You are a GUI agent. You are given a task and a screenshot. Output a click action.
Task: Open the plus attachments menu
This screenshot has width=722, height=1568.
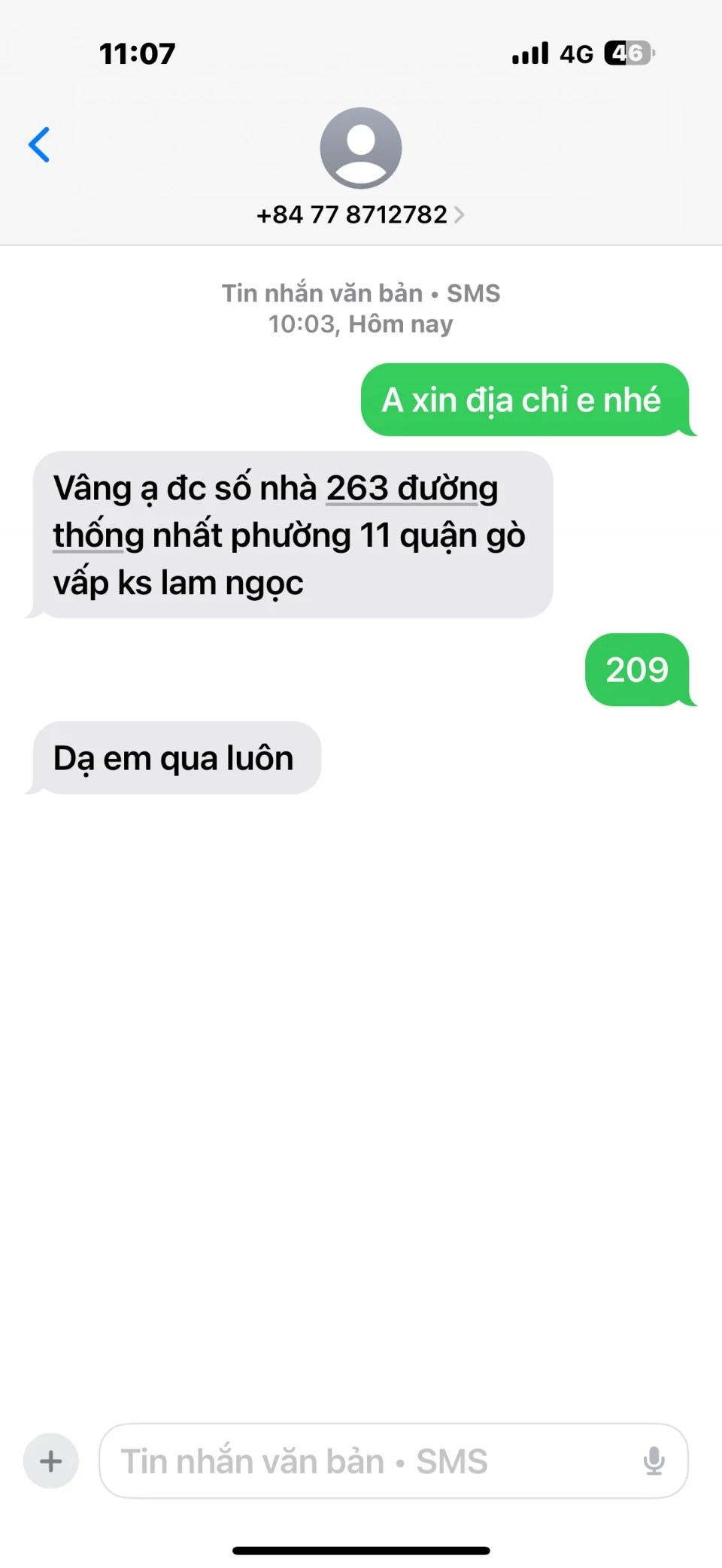pos(51,1461)
